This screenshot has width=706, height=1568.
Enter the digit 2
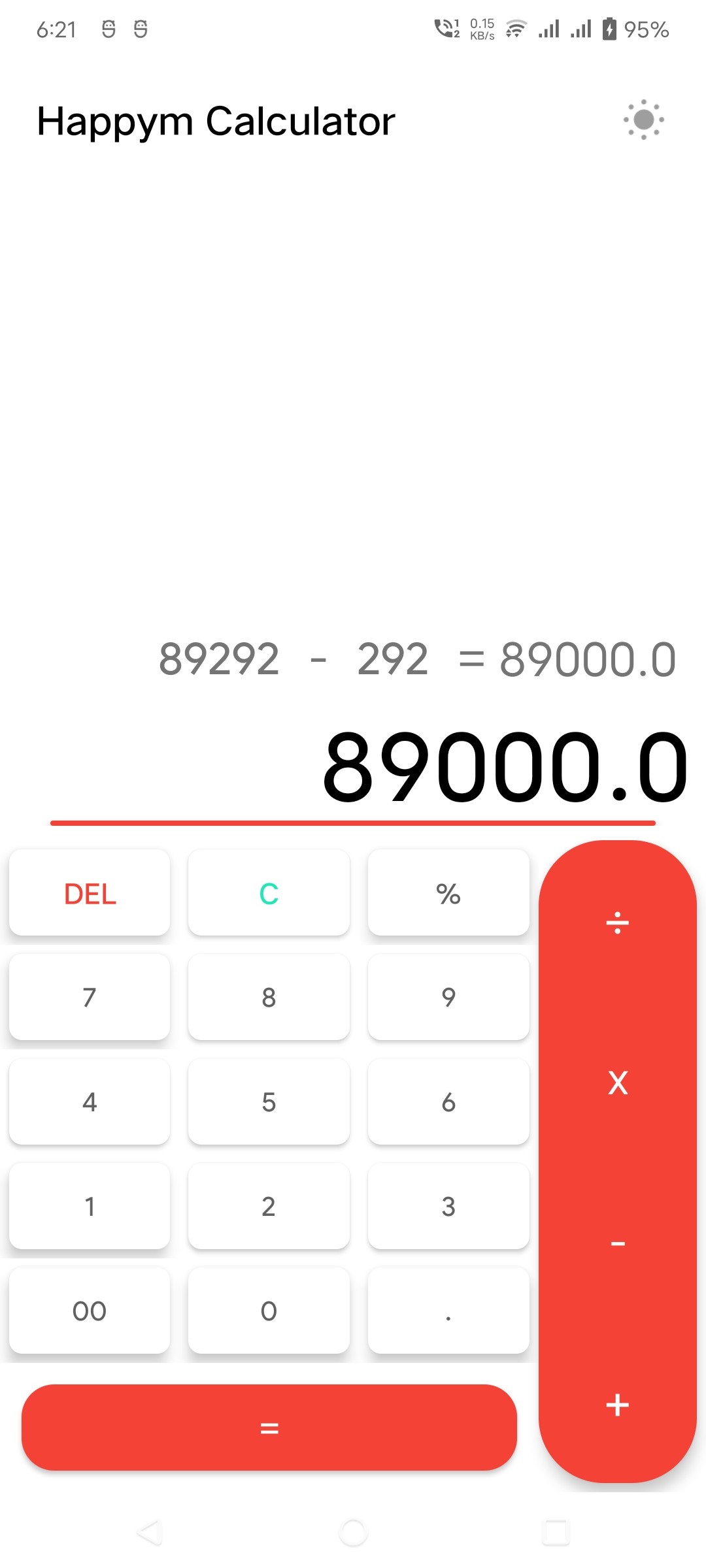269,1206
